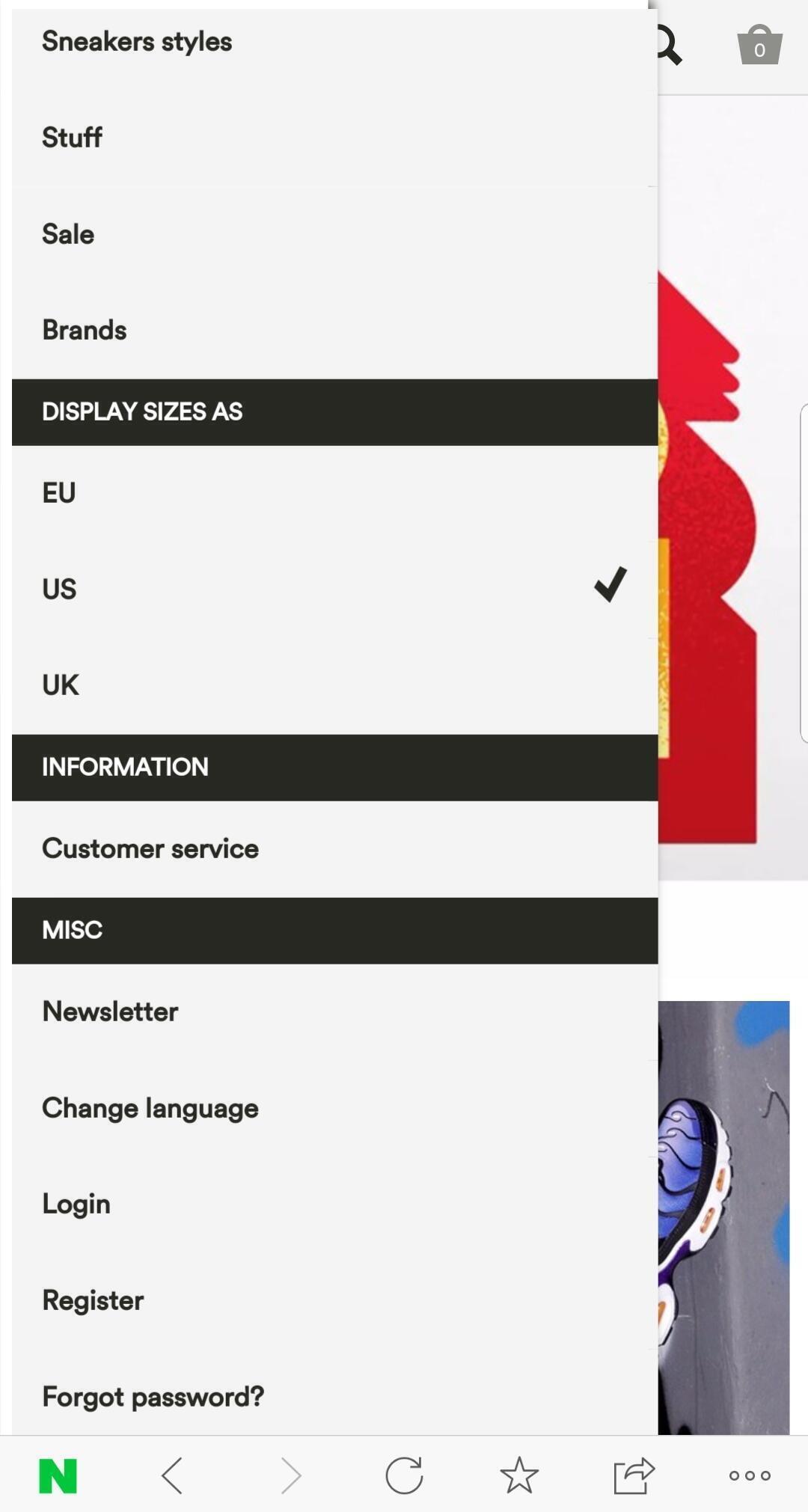Reload the page with the refresh icon

[x=405, y=1475]
